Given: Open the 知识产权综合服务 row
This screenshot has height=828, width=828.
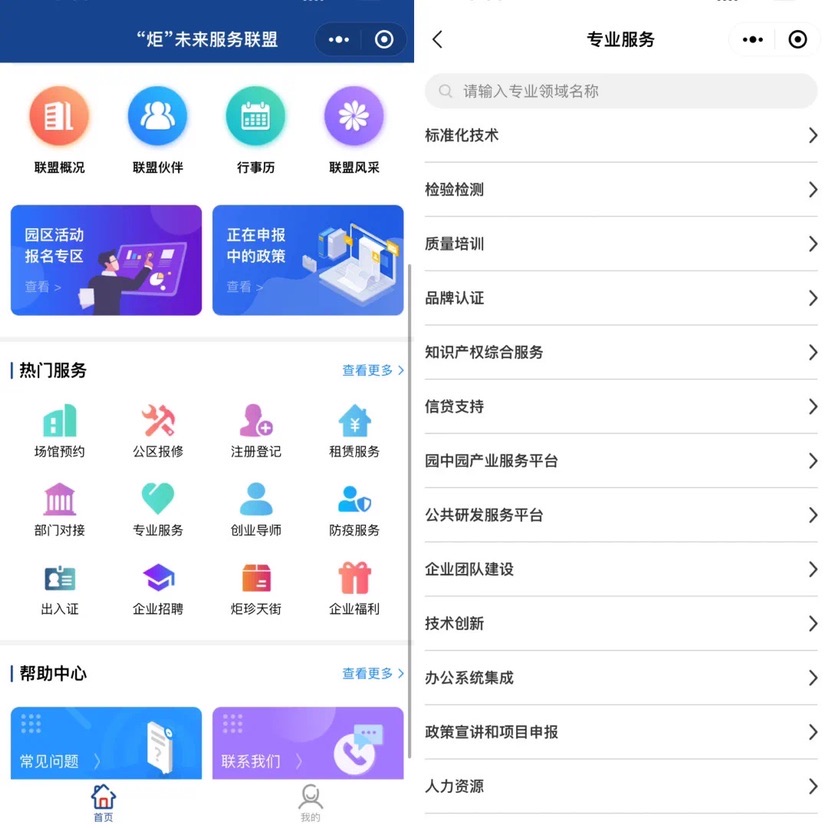Looking at the screenshot, I should tap(620, 352).
